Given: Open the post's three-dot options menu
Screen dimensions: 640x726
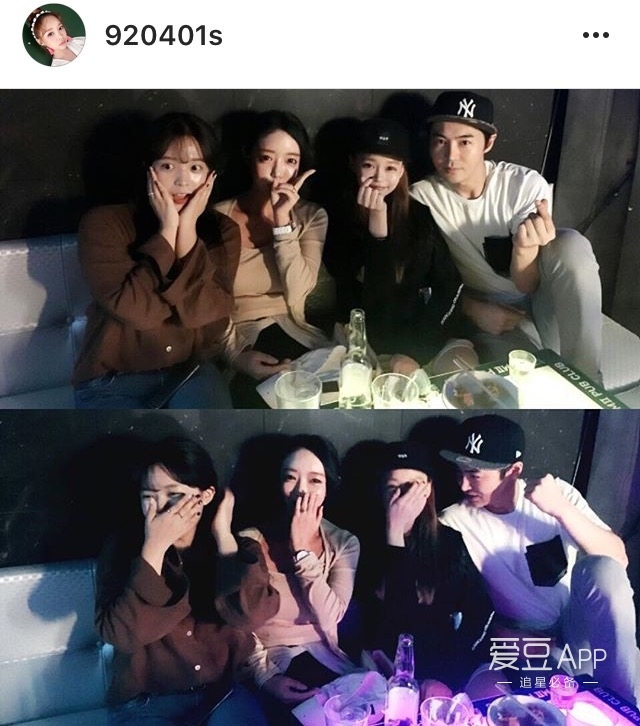Looking at the screenshot, I should [595, 35].
